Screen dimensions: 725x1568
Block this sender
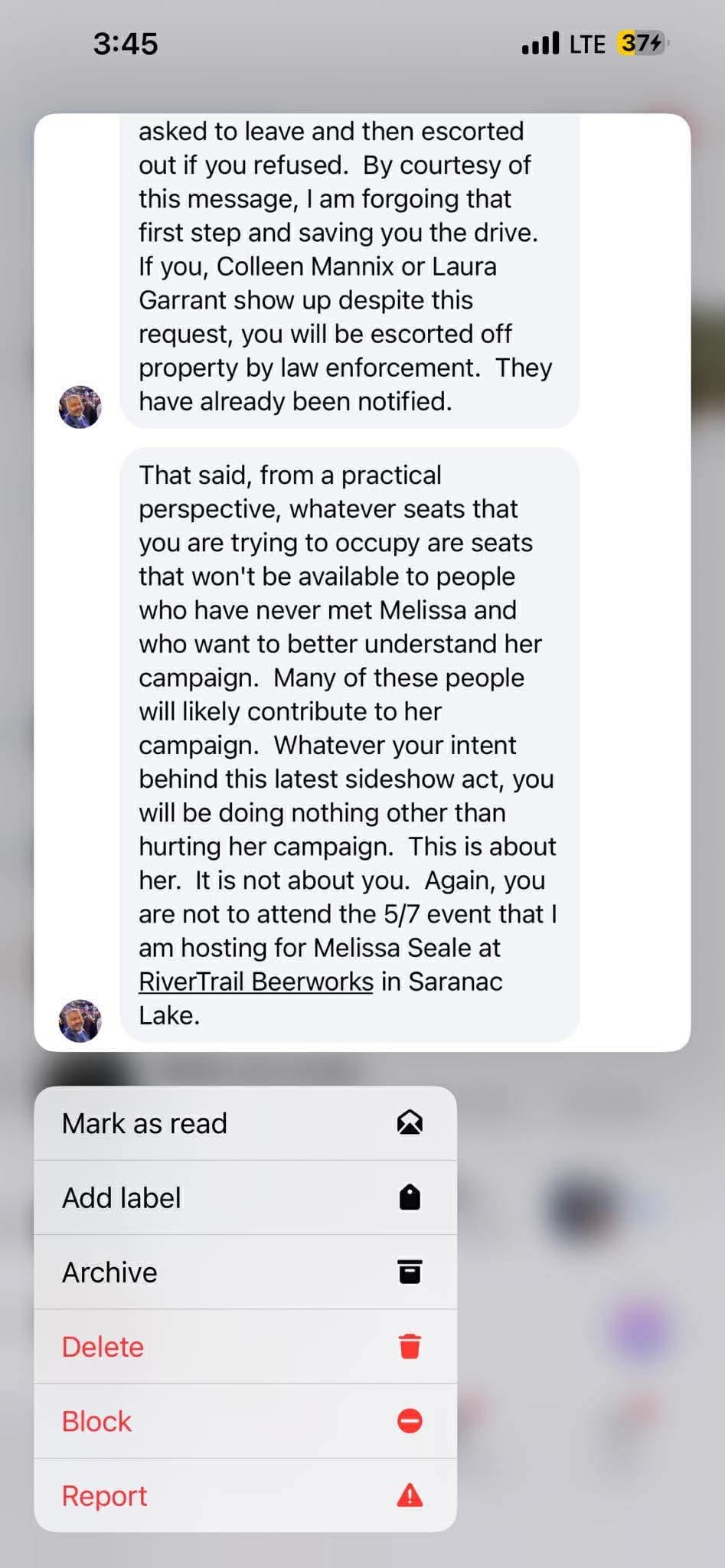(x=245, y=1421)
